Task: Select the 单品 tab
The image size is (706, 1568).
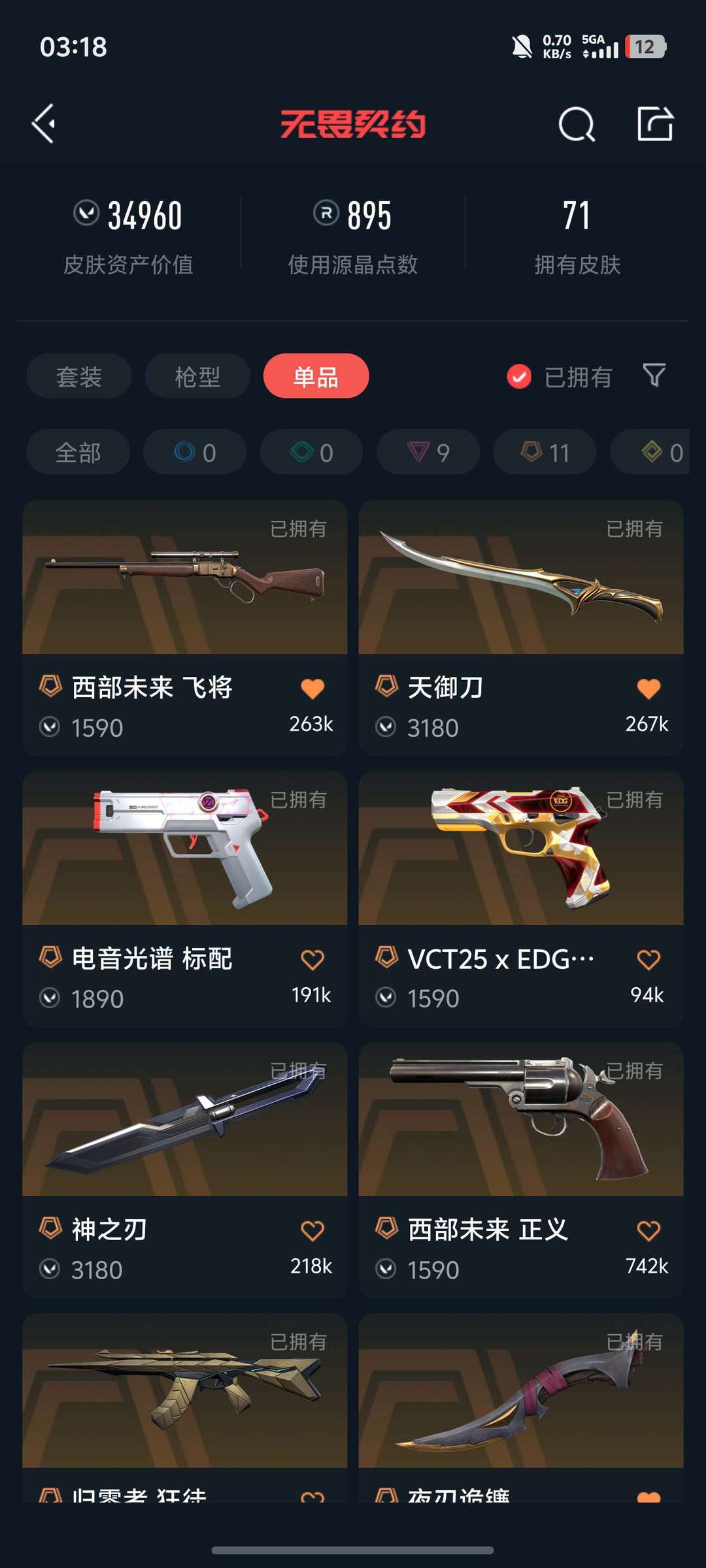Action: 316,376
